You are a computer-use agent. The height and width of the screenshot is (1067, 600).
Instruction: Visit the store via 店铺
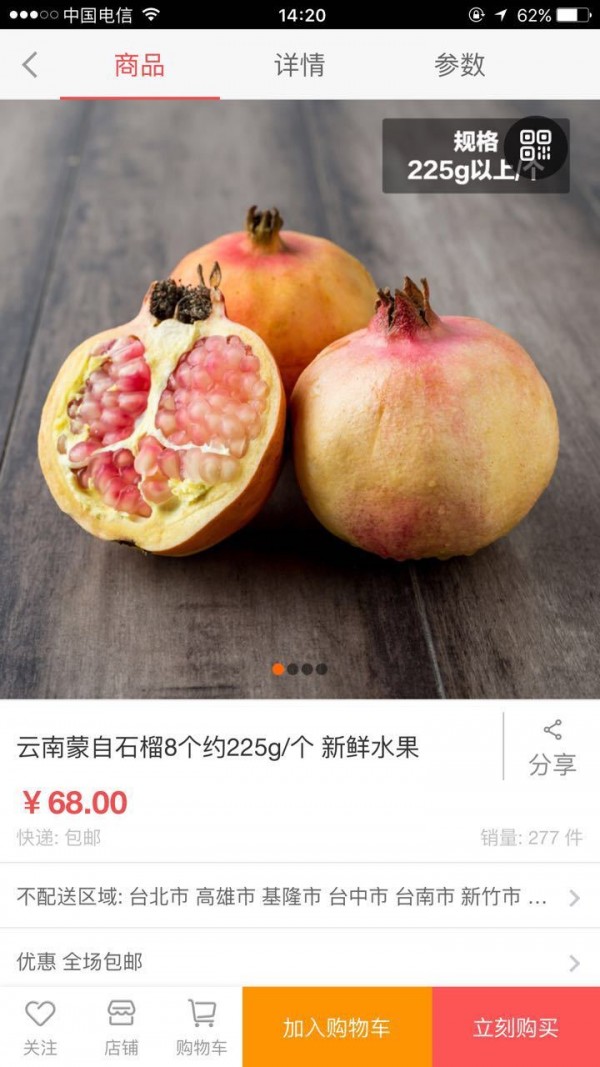pos(121,1027)
